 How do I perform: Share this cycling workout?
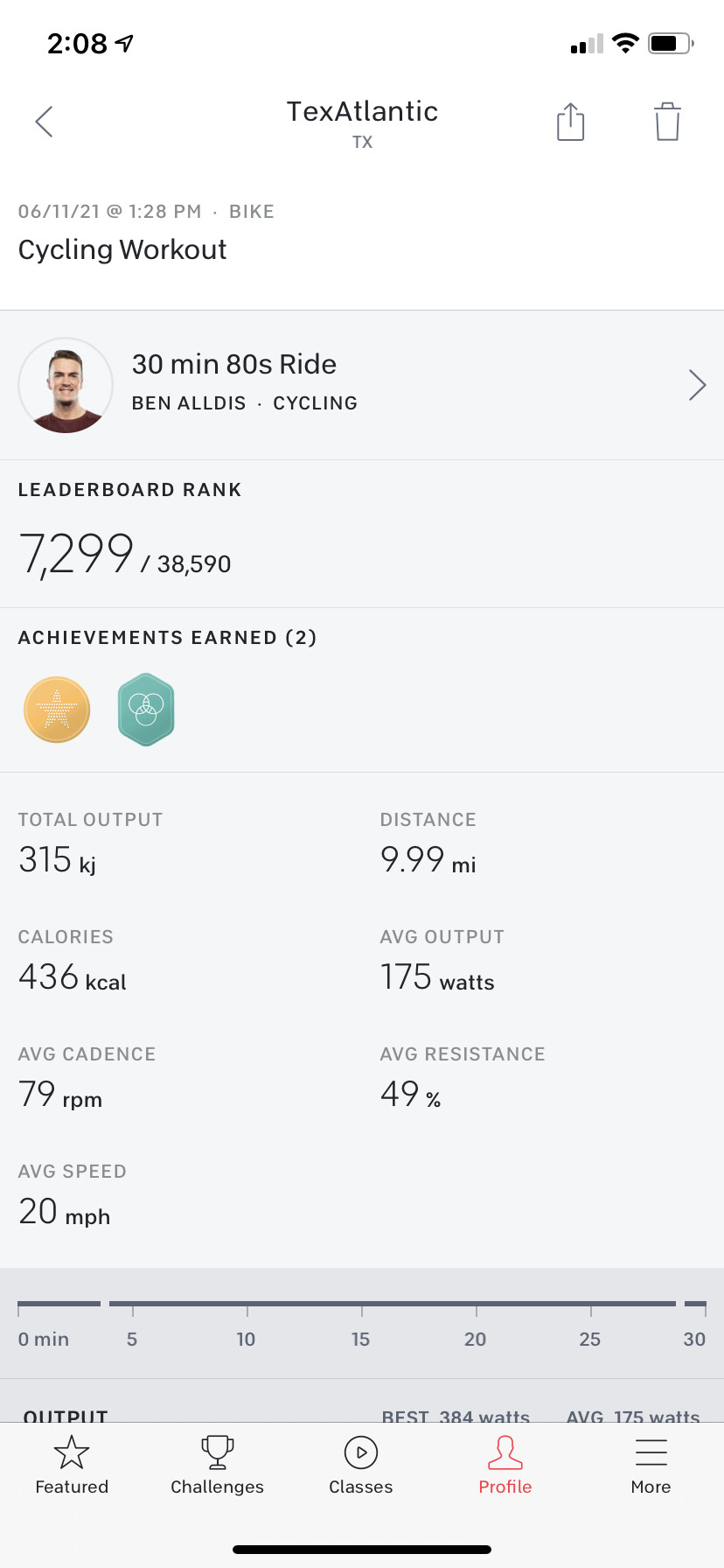point(570,122)
